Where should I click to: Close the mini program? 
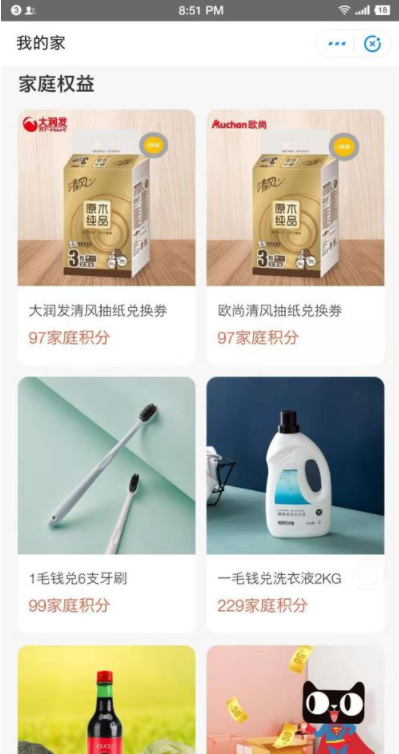click(x=373, y=44)
